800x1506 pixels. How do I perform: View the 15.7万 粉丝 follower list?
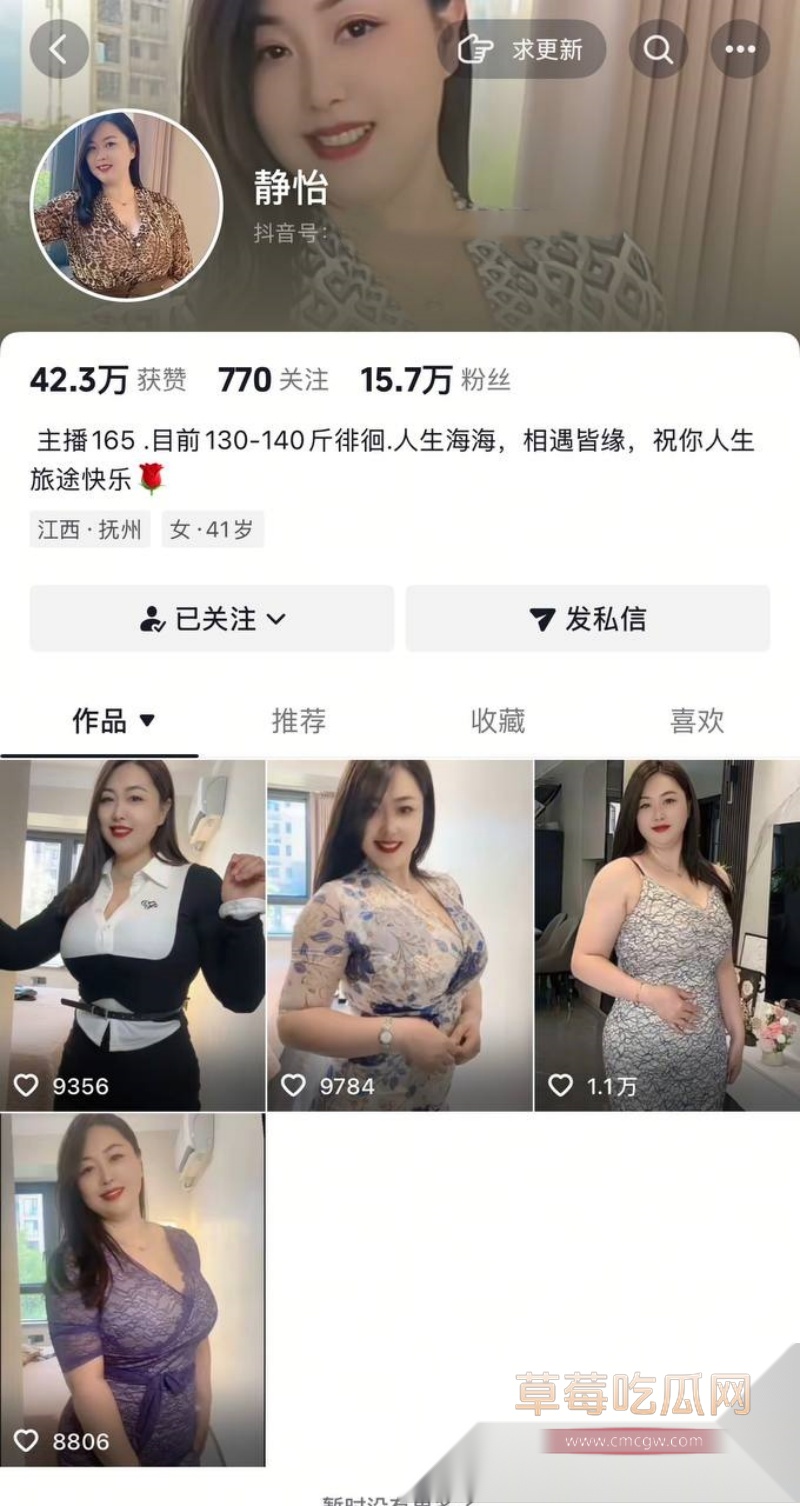pyautogui.click(x=435, y=379)
